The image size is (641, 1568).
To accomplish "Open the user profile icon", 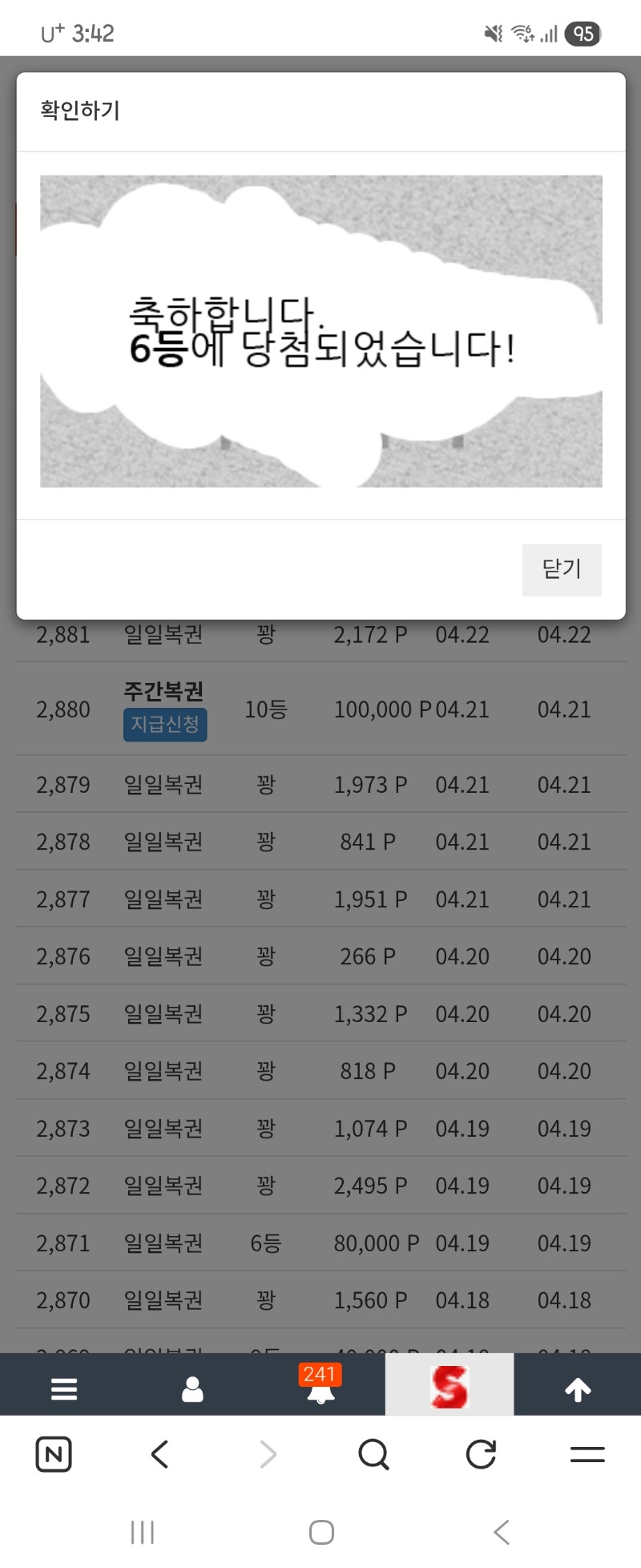I will 192,1388.
